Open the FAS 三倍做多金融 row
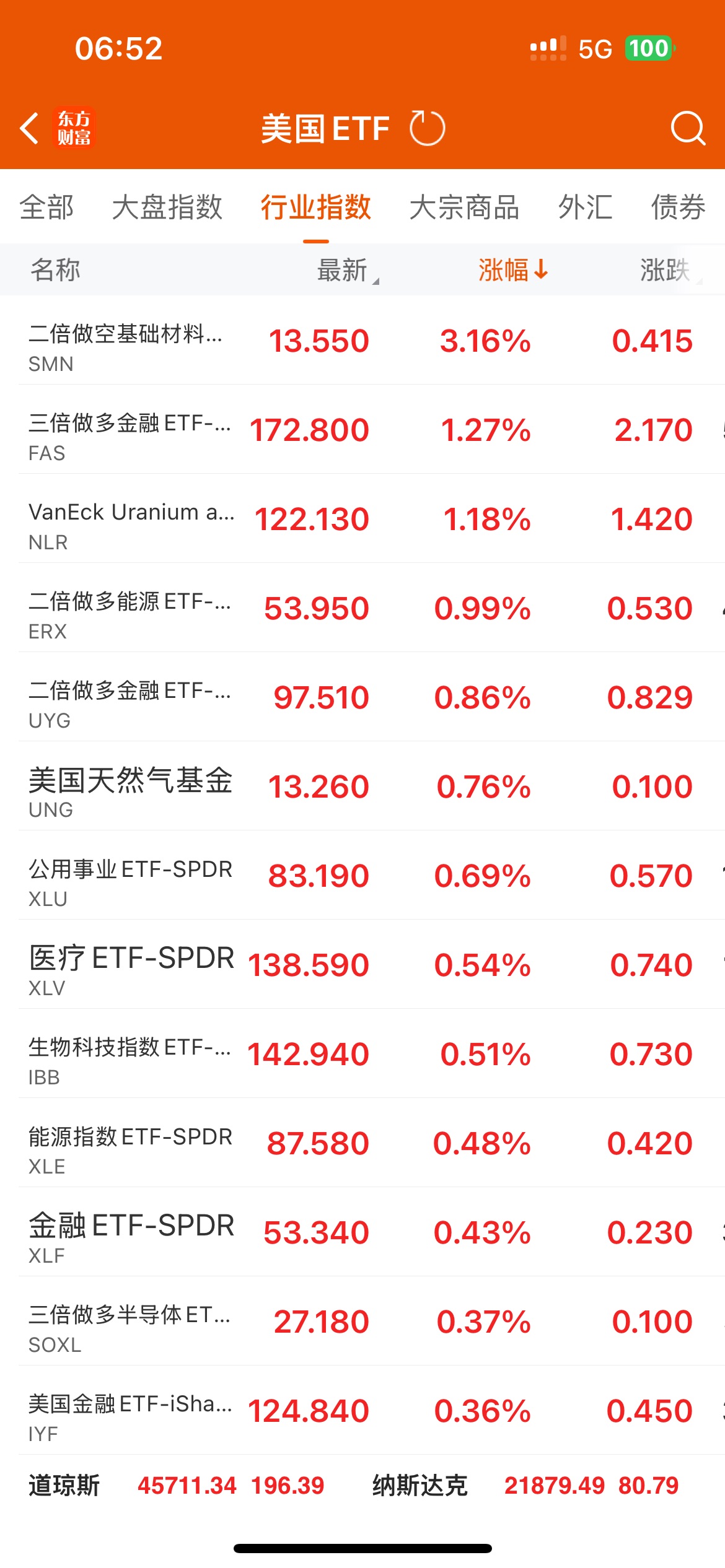This screenshot has height=1568, width=725. (x=362, y=429)
